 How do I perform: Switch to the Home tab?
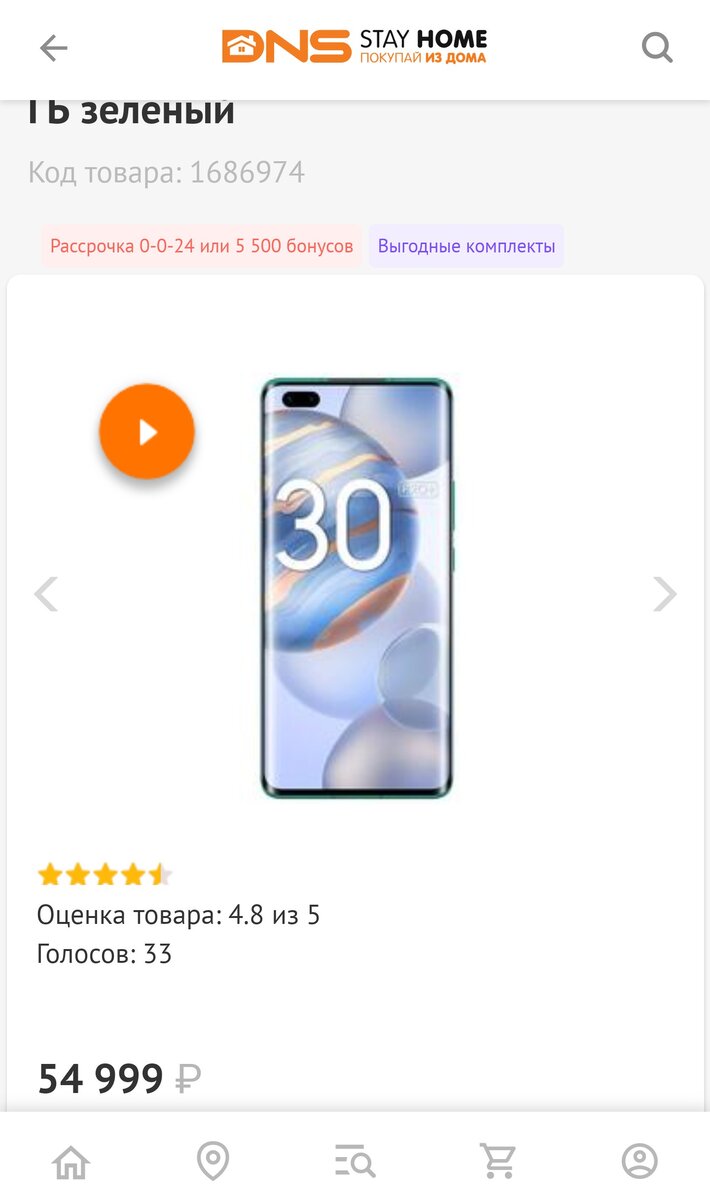[71, 1162]
